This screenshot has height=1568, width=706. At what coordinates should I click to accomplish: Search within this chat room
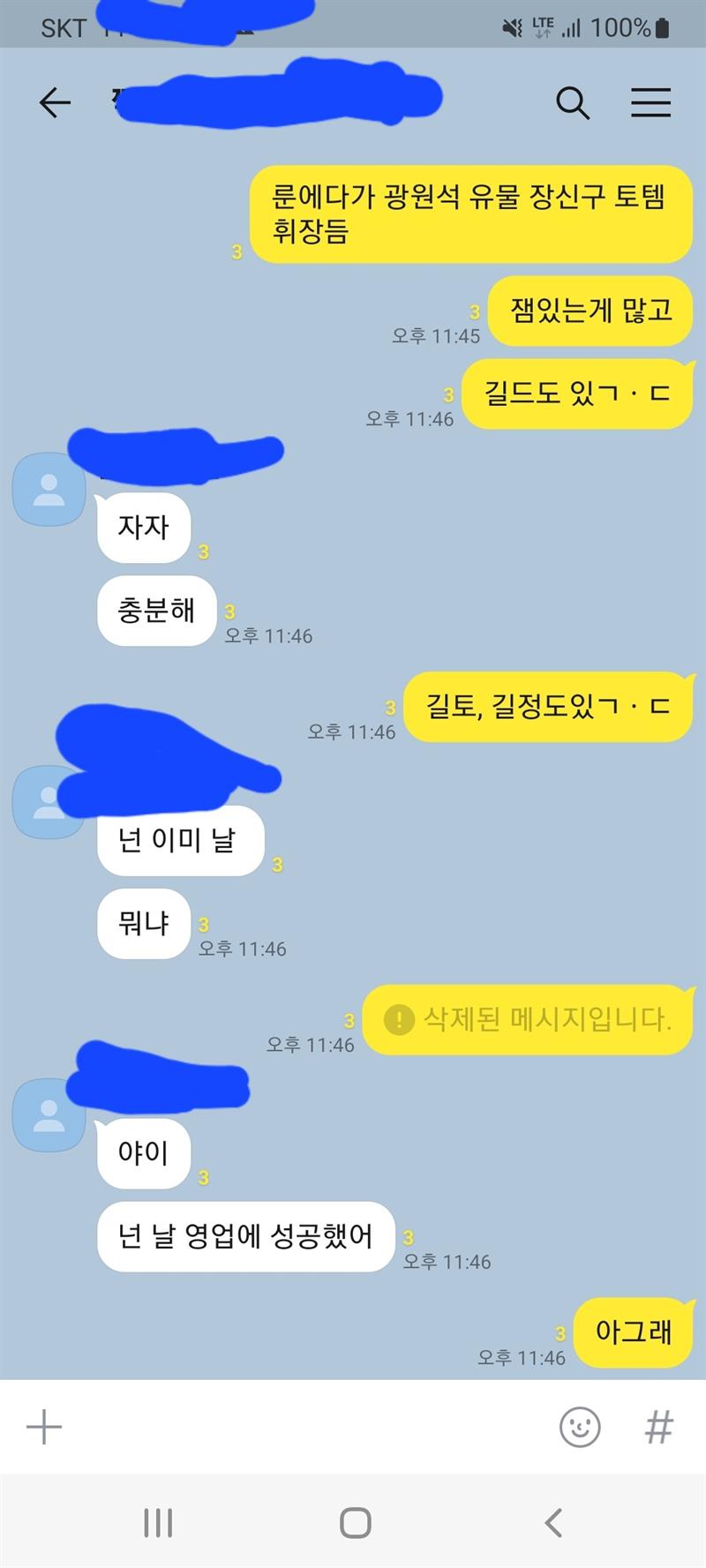(x=573, y=103)
